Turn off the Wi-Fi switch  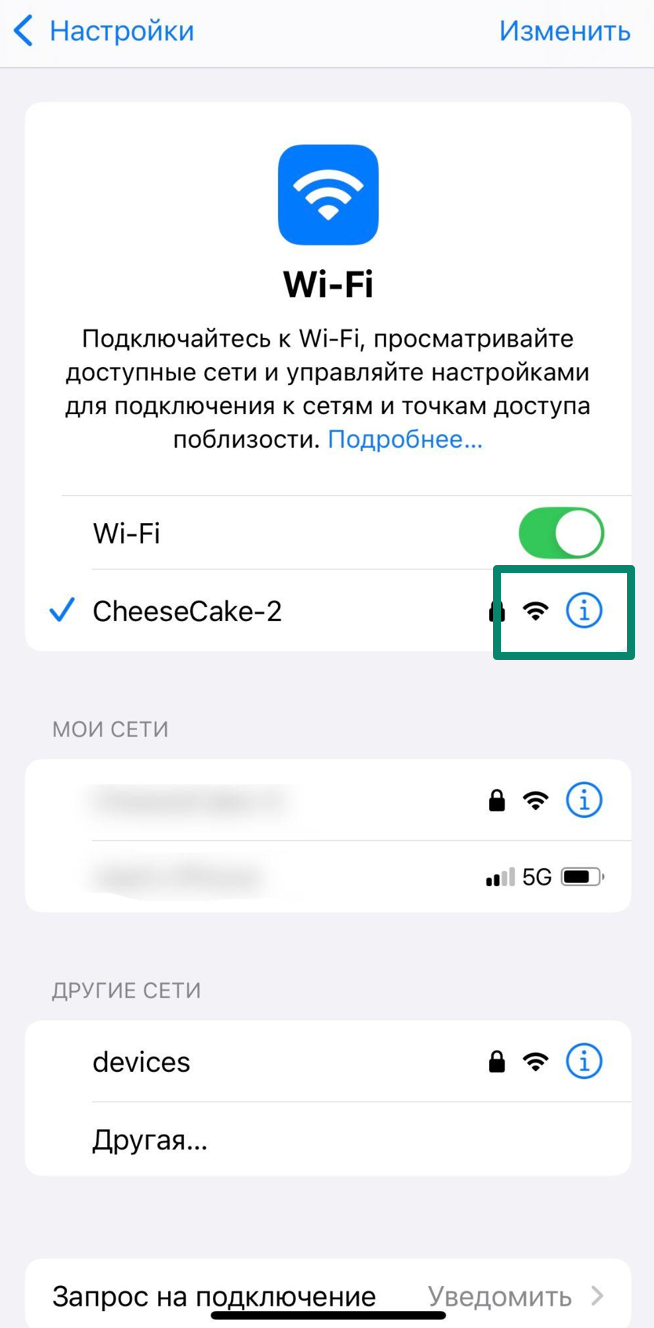[x=561, y=533]
